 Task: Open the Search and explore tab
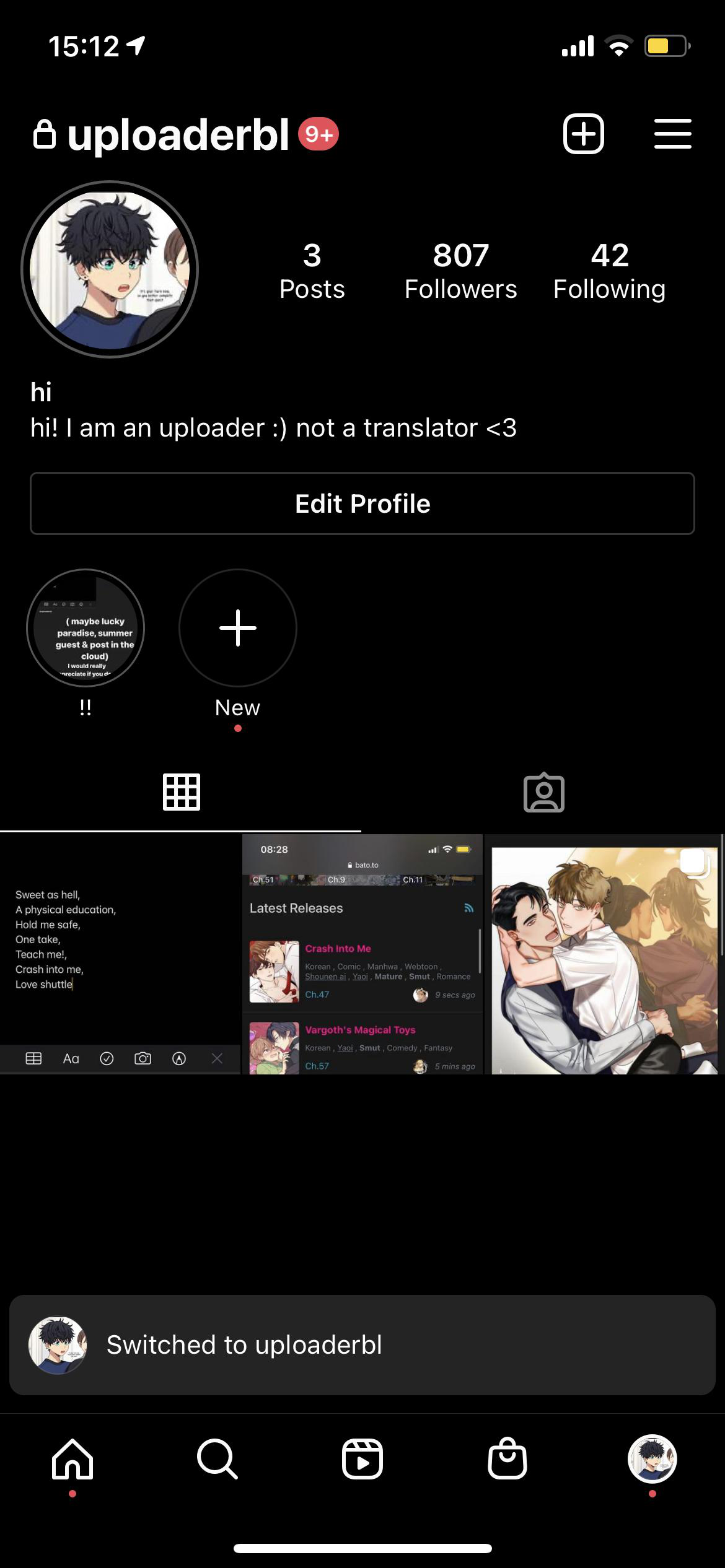[x=217, y=1459]
